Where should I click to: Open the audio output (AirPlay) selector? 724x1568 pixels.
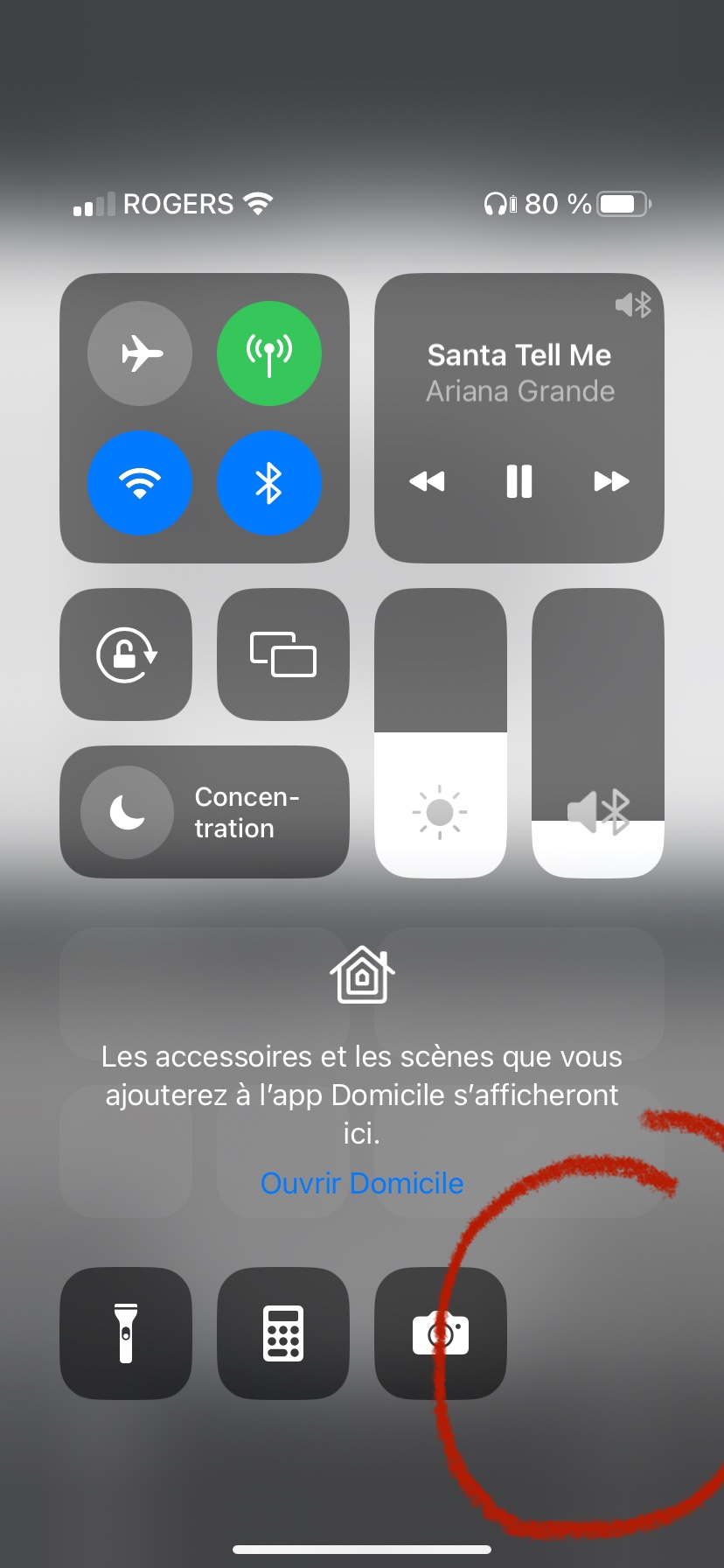pos(634,304)
